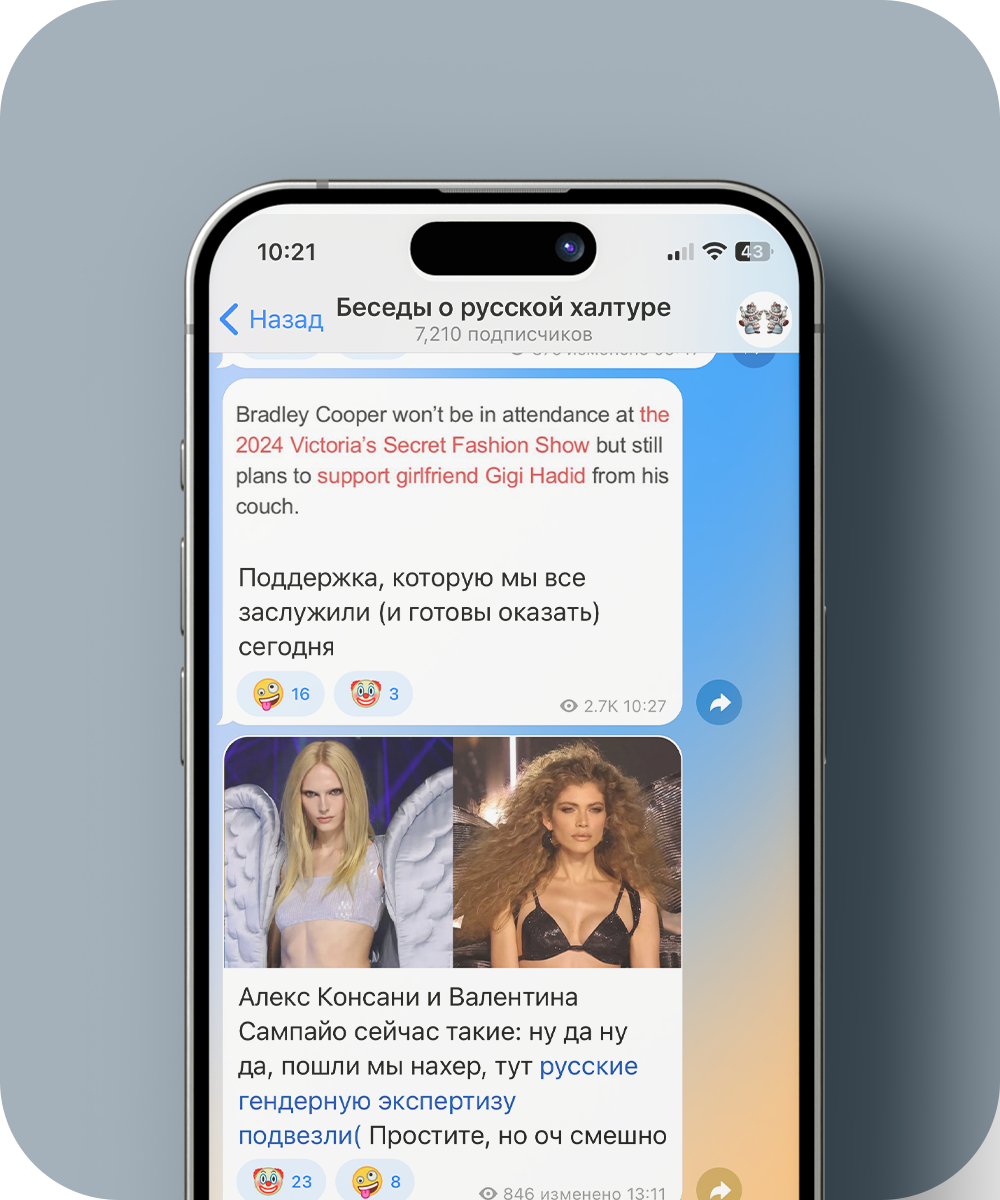
Task: Open the channel avatar in the header
Action: pos(763,319)
